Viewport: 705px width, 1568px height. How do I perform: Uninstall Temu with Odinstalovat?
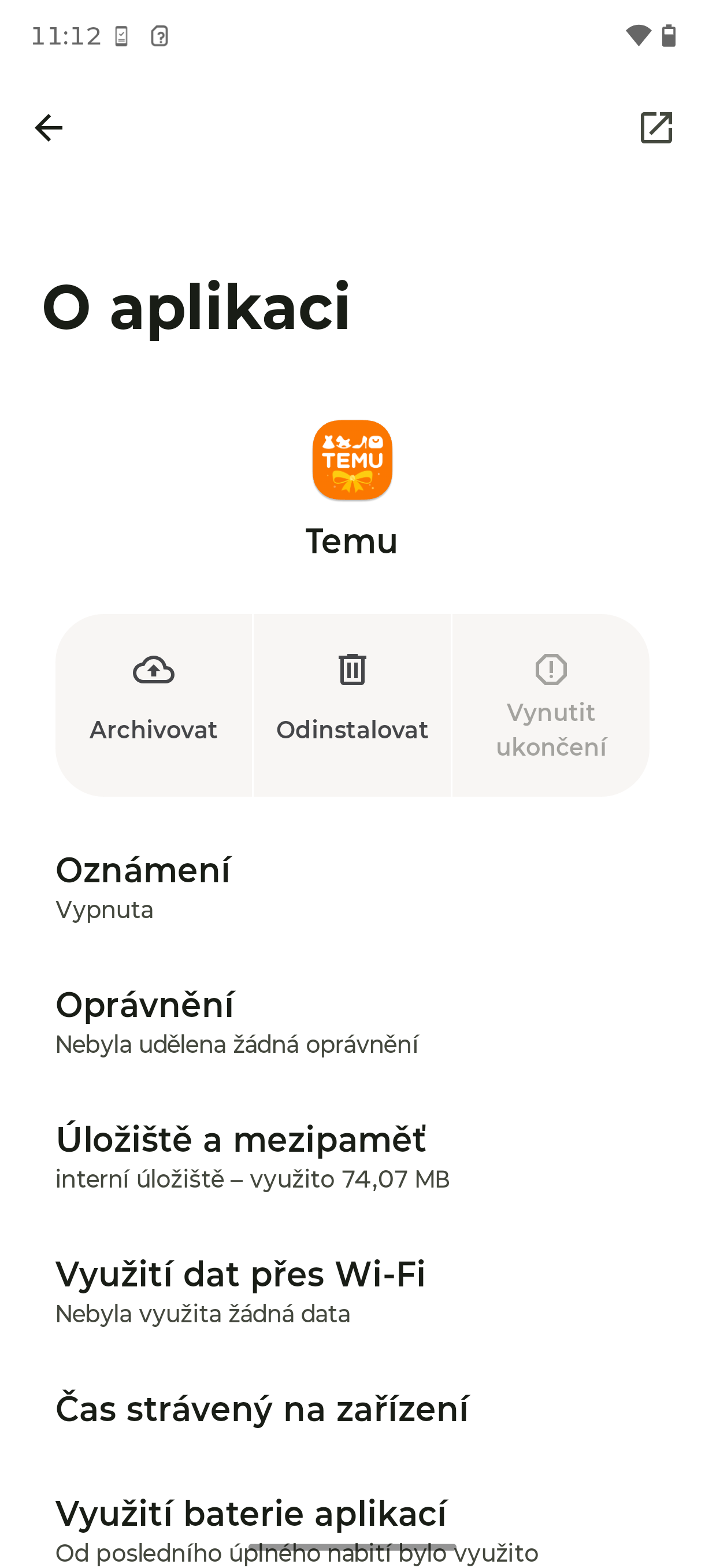coord(352,705)
